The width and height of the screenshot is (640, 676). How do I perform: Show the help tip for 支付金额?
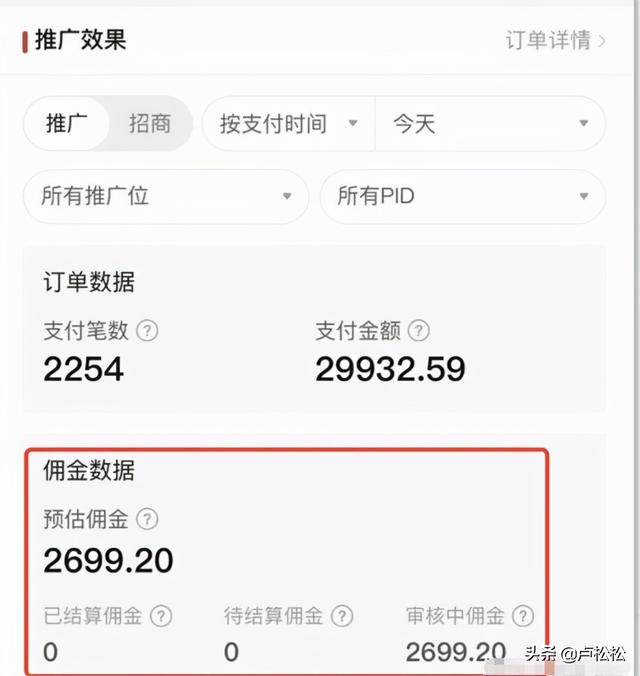[419, 331]
